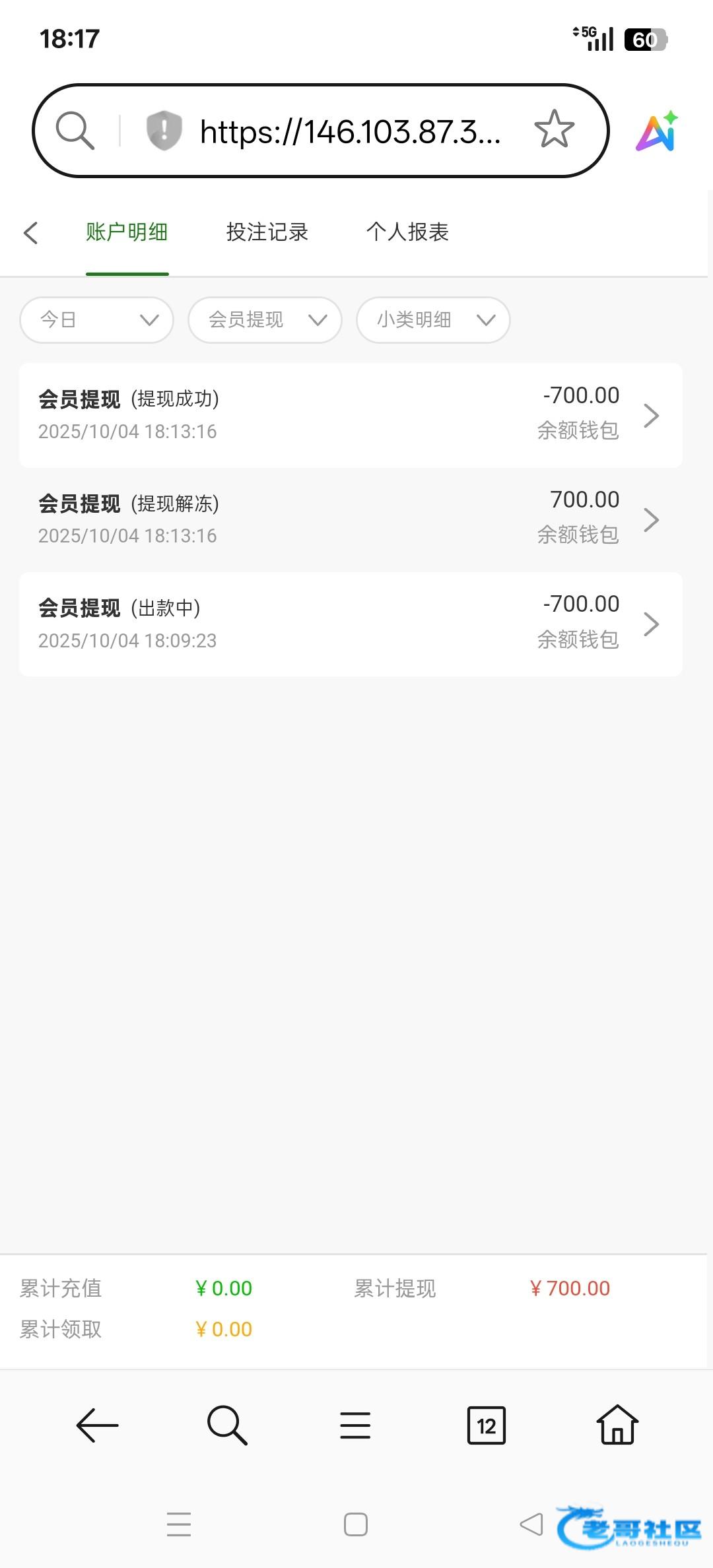Image resolution: width=713 pixels, height=1568 pixels.
Task: Switch to the 个人报表 tab
Action: click(407, 232)
